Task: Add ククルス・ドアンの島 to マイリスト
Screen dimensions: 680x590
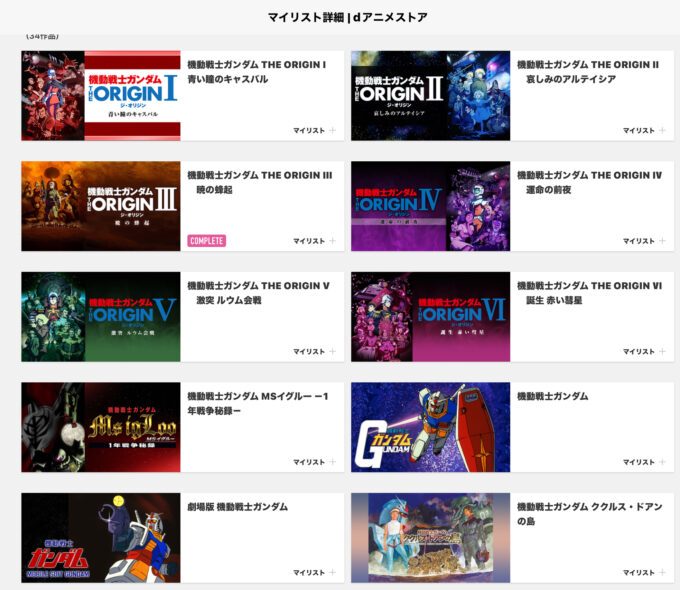Action: click(x=644, y=573)
